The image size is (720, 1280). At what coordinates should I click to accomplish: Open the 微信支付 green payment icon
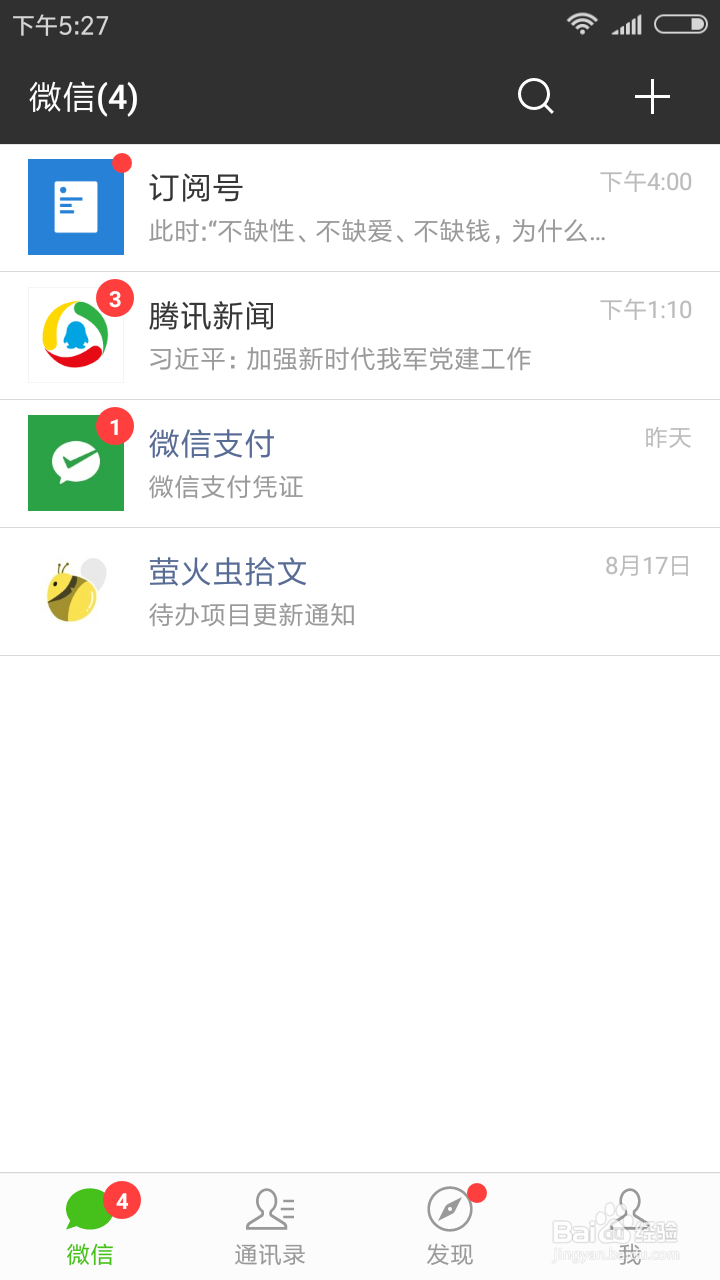(76, 462)
